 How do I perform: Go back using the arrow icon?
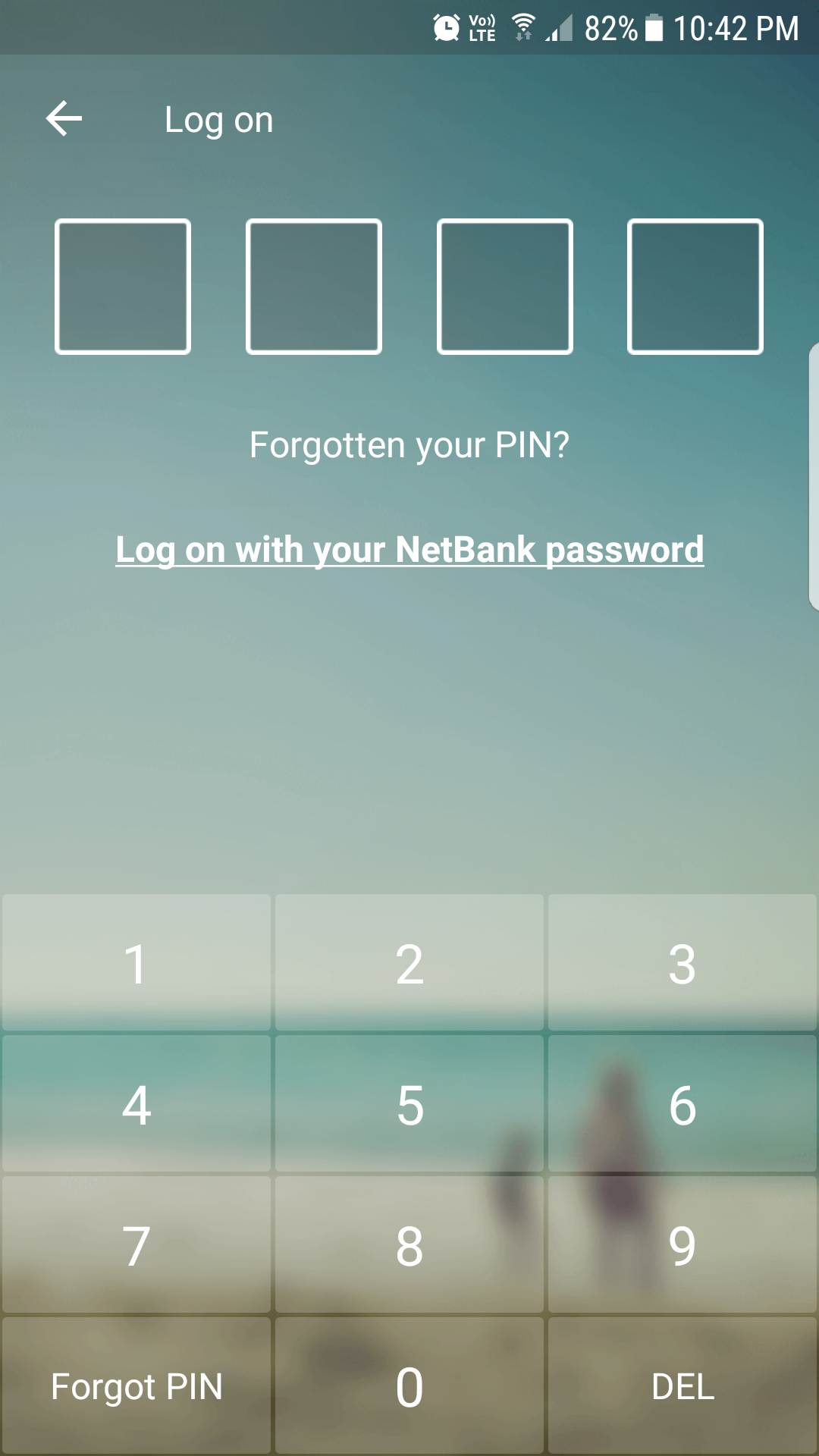tap(64, 119)
